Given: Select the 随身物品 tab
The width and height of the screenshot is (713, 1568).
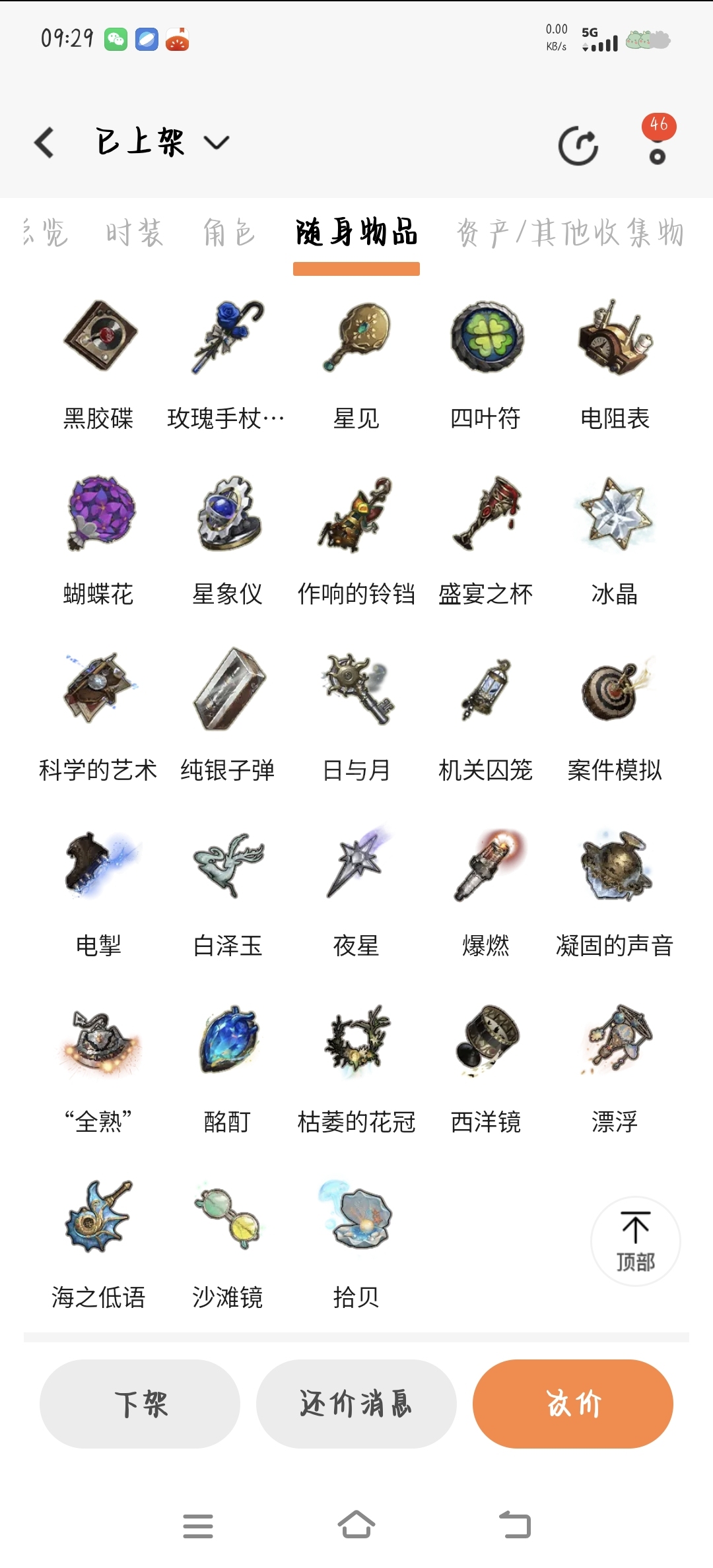Looking at the screenshot, I should [x=356, y=233].
